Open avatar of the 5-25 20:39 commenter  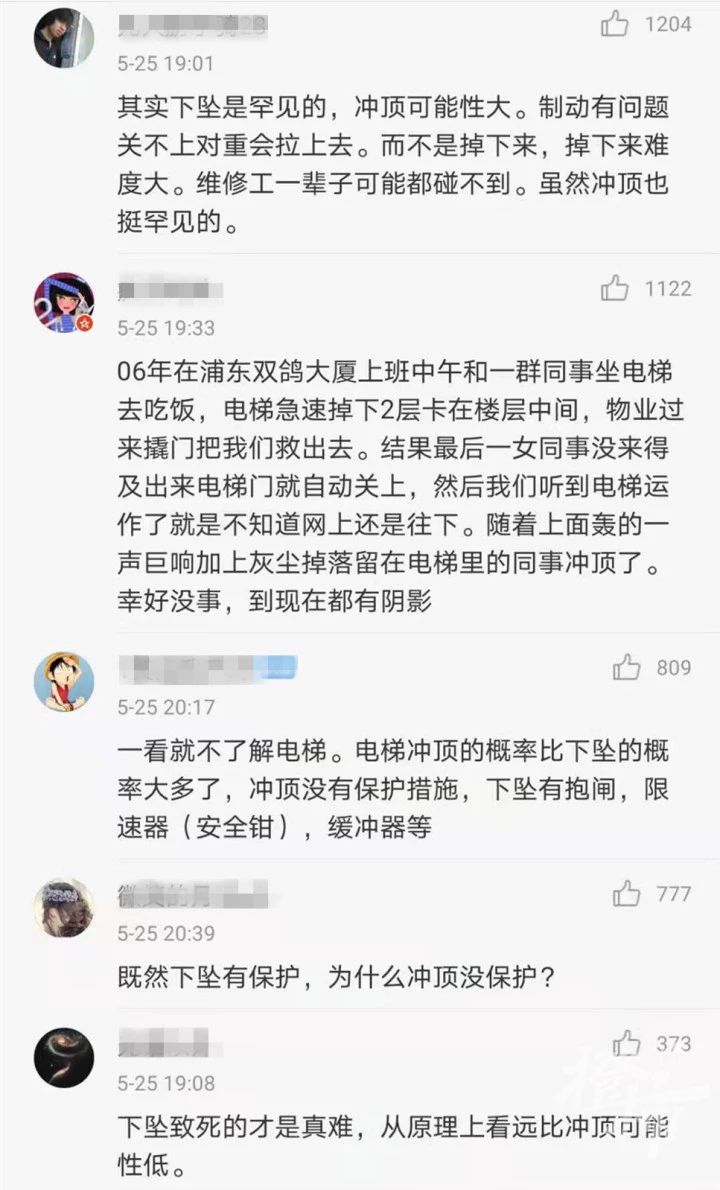pyautogui.click(x=64, y=908)
